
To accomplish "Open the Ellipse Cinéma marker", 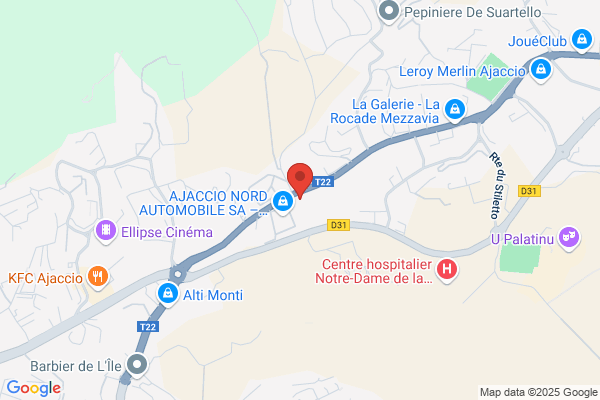I will [x=106, y=231].
